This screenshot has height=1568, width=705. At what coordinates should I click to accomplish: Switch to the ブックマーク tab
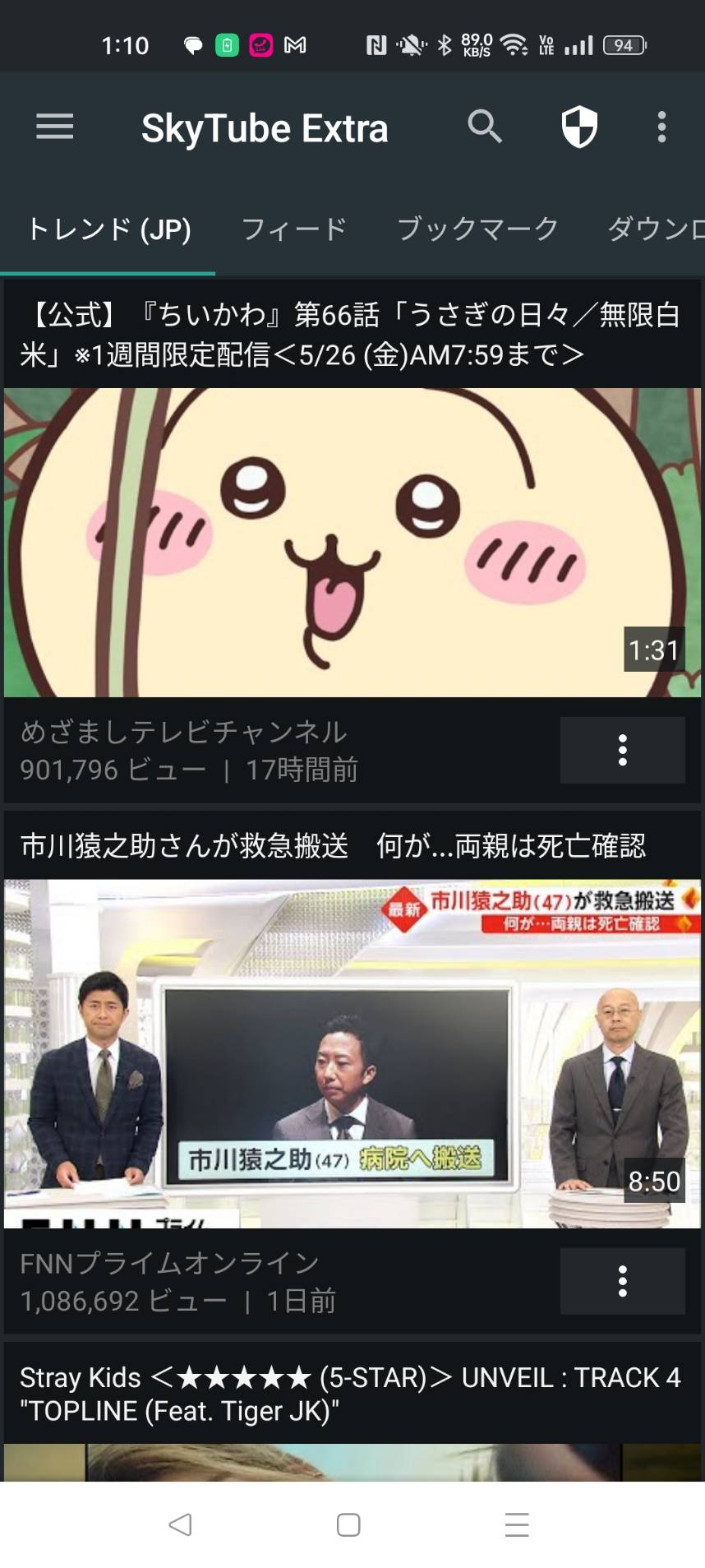[x=477, y=229]
